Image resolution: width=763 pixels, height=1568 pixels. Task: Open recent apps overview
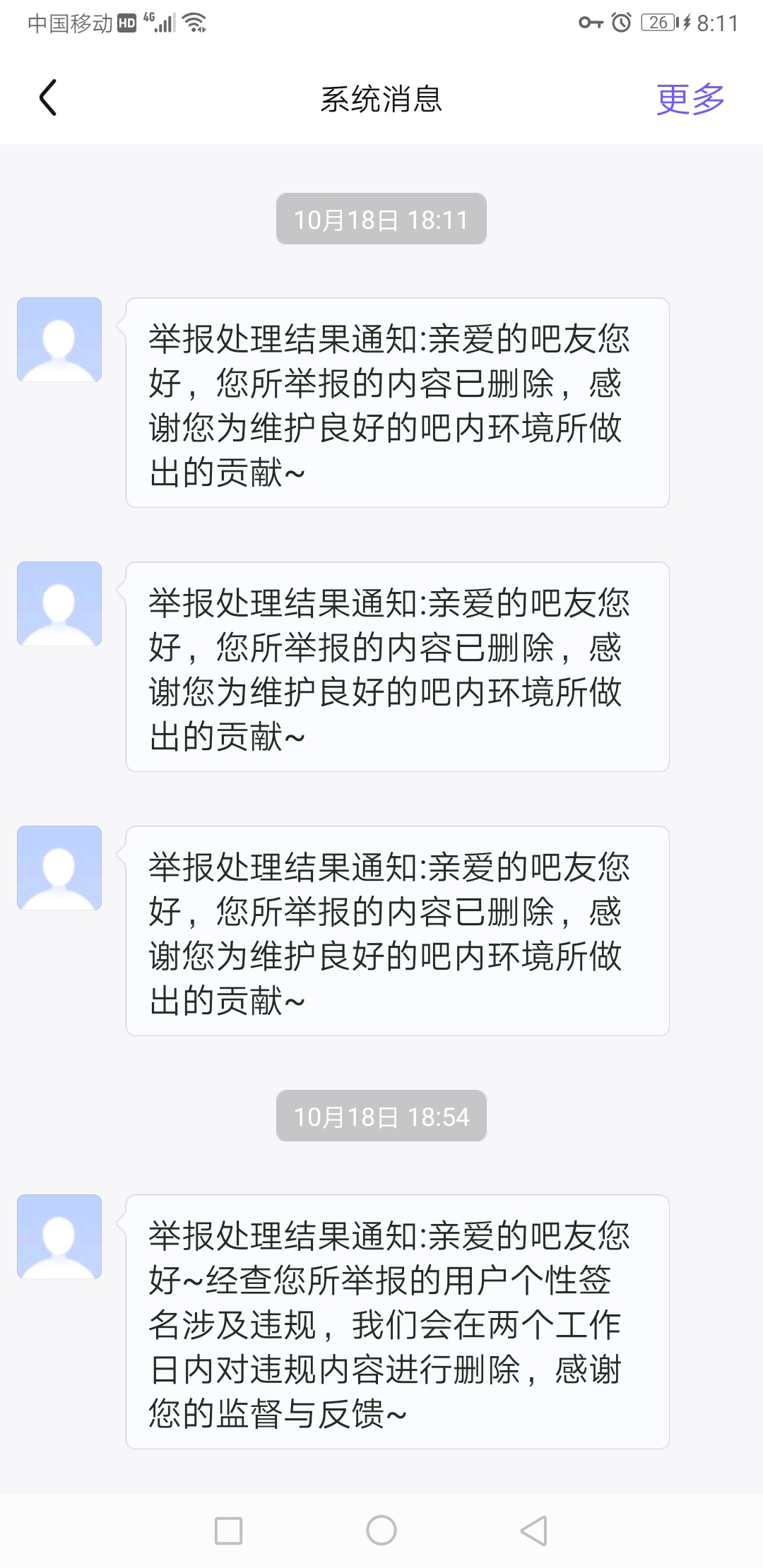pyautogui.click(x=228, y=1531)
